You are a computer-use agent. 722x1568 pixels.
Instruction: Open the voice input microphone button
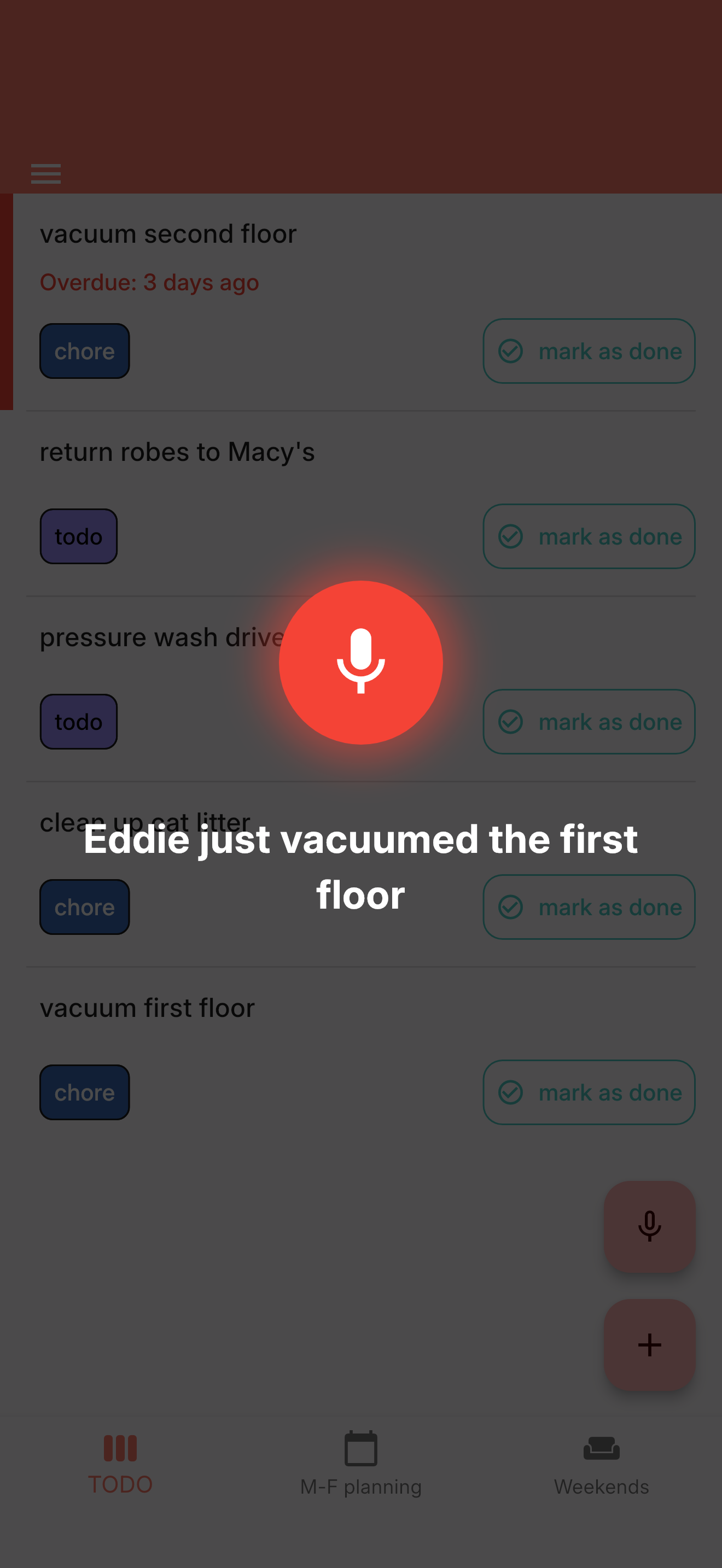(x=649, y=1226)
